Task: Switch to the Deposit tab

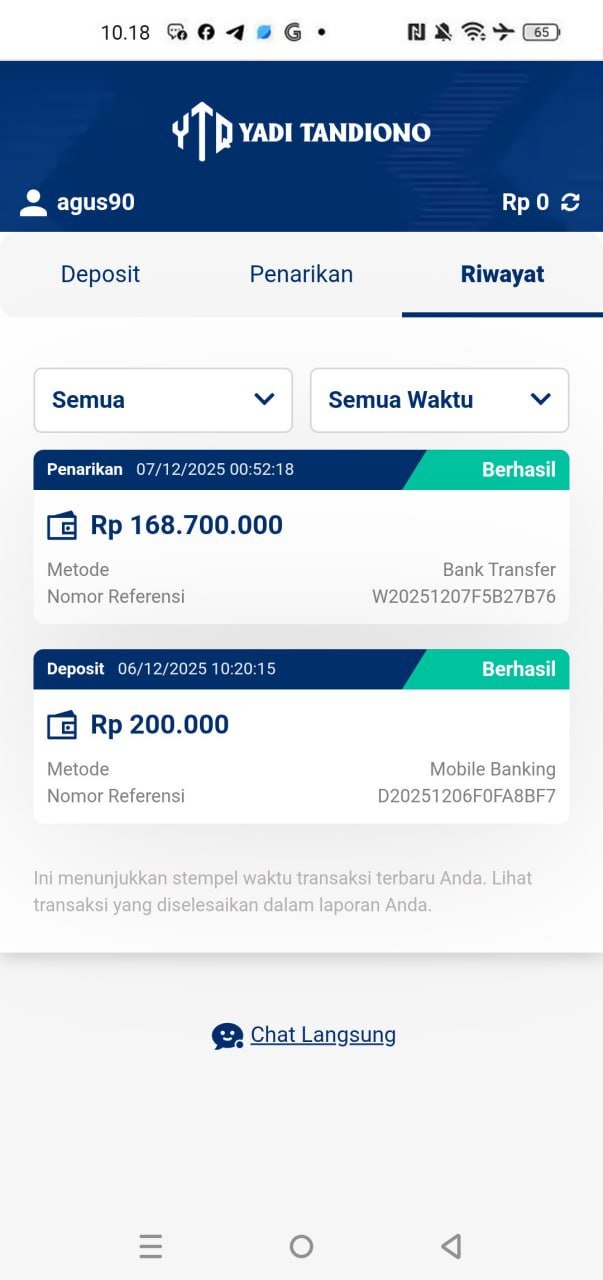Action: click(100, 274)
